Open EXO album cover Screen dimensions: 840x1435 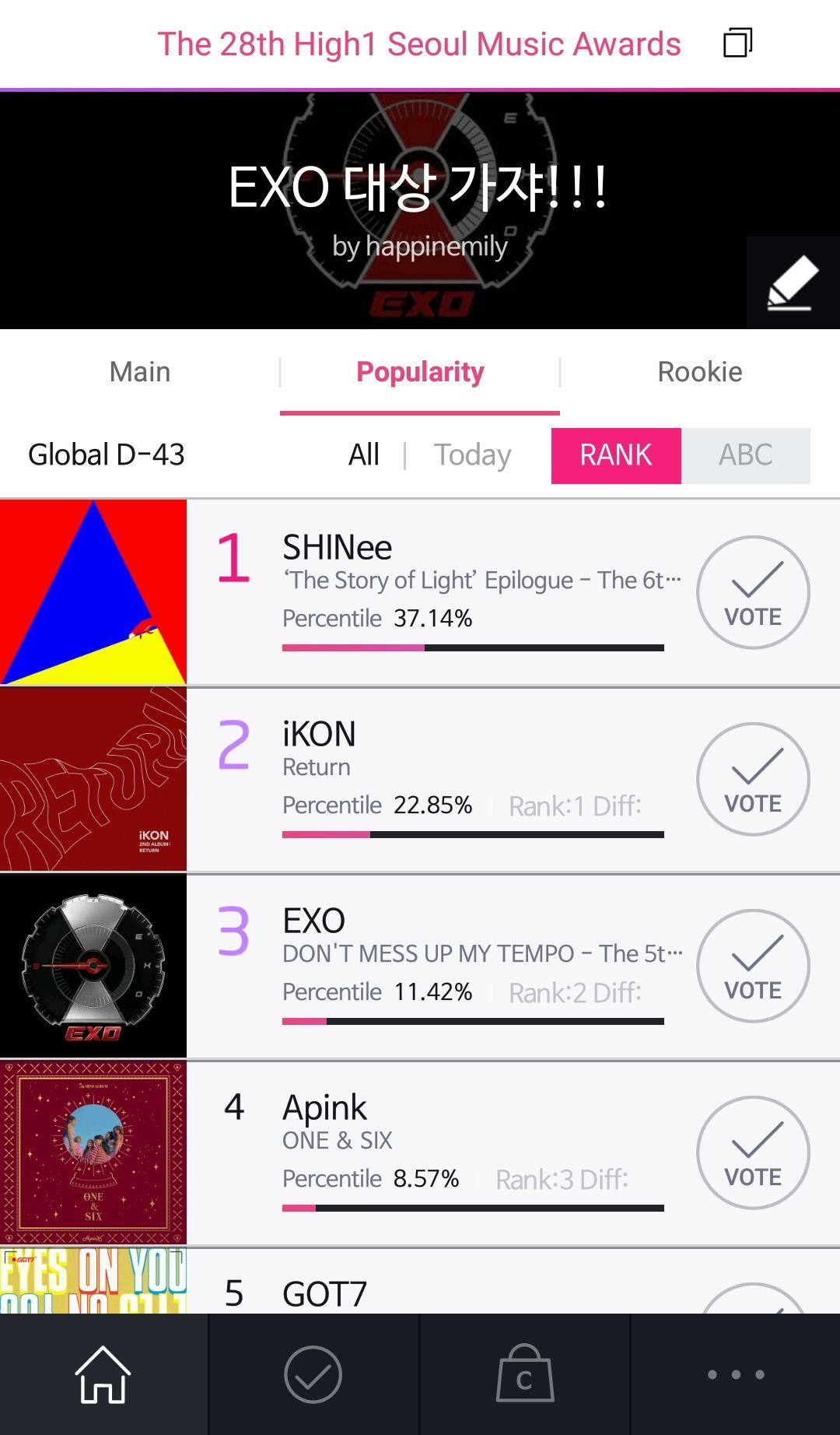coord(93,966)
